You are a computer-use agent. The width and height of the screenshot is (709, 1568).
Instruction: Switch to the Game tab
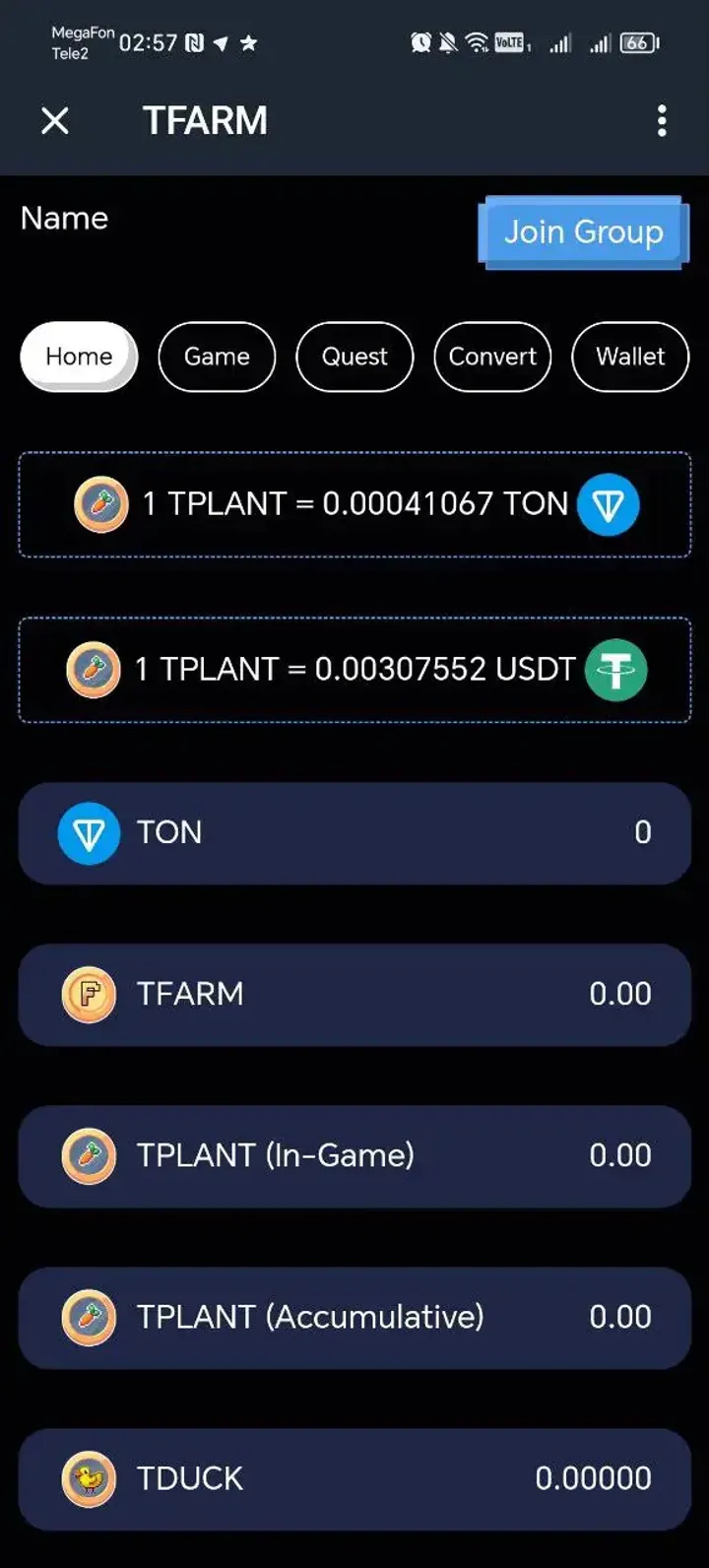click(217, 358)
